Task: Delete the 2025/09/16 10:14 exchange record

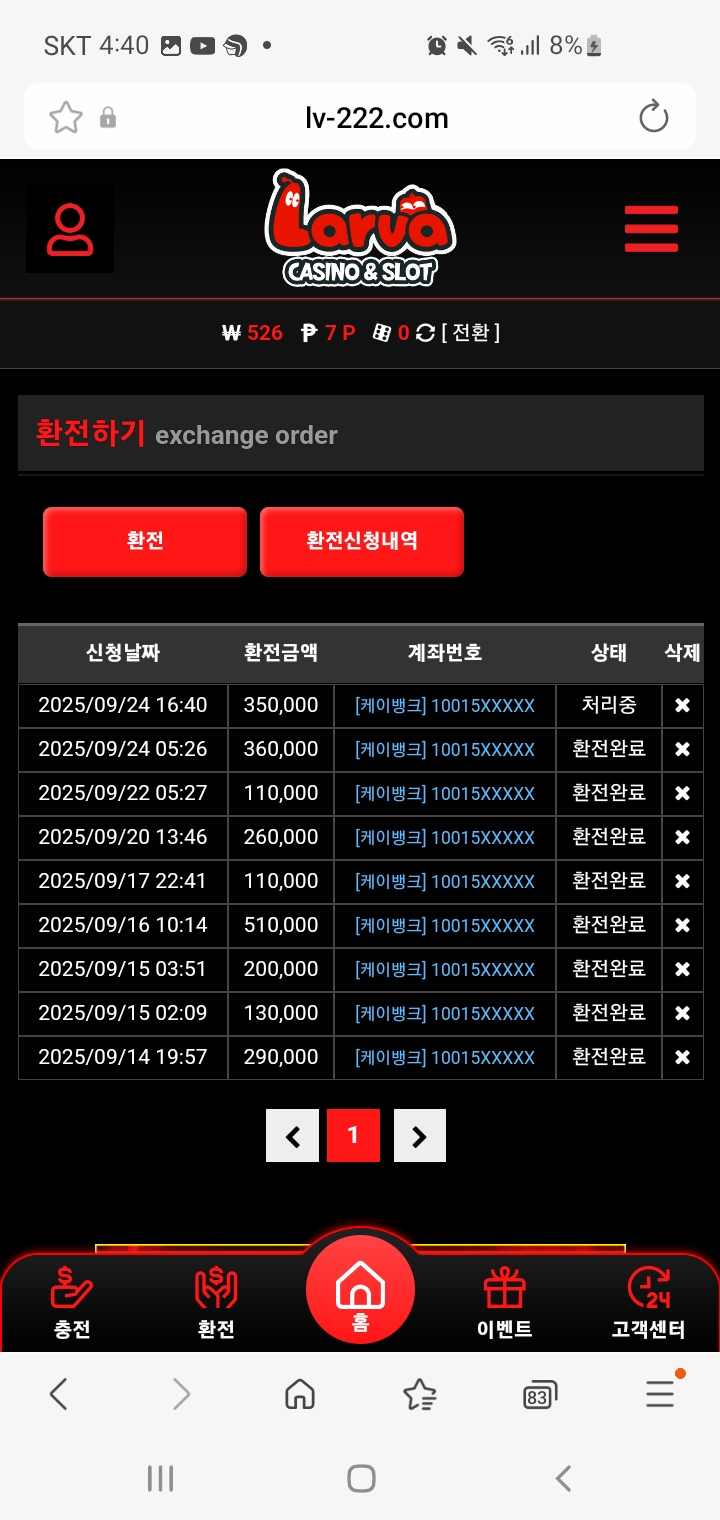Action: pos(682,926)
